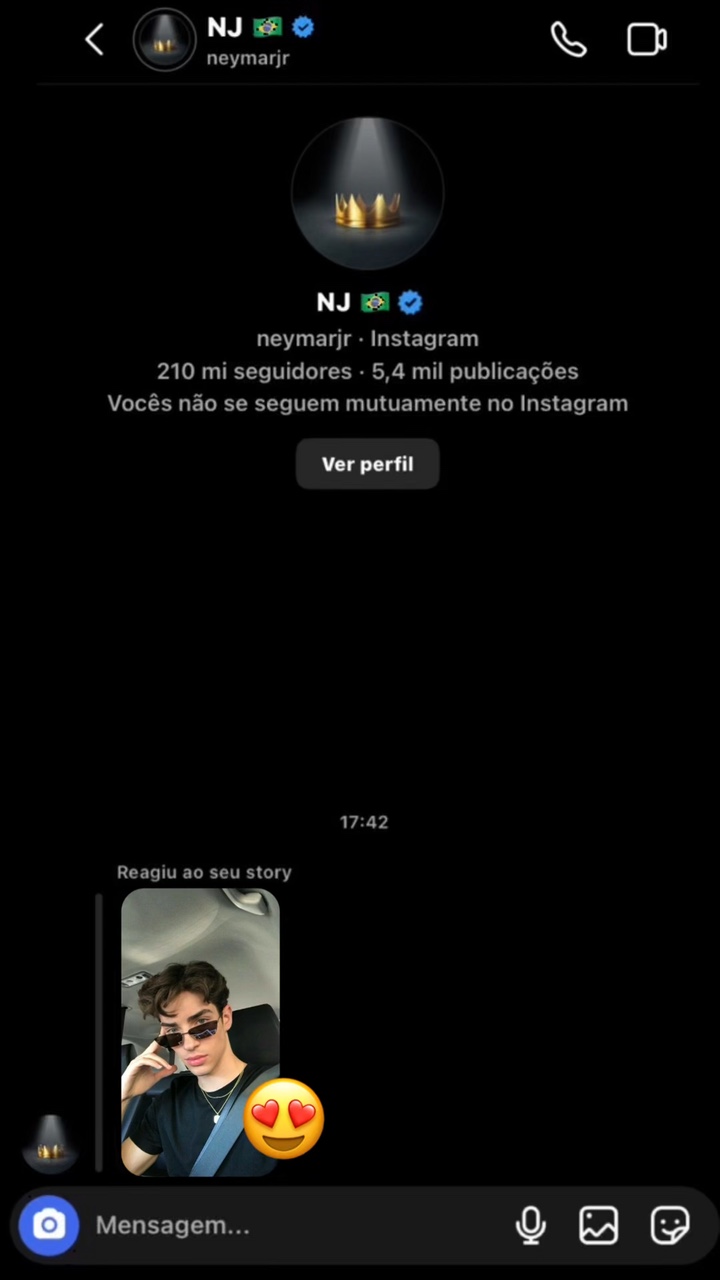Screen dimensions: 720x1280
Task: Open the story photo that was reacted to
Action: click(x=200, y=1032)
